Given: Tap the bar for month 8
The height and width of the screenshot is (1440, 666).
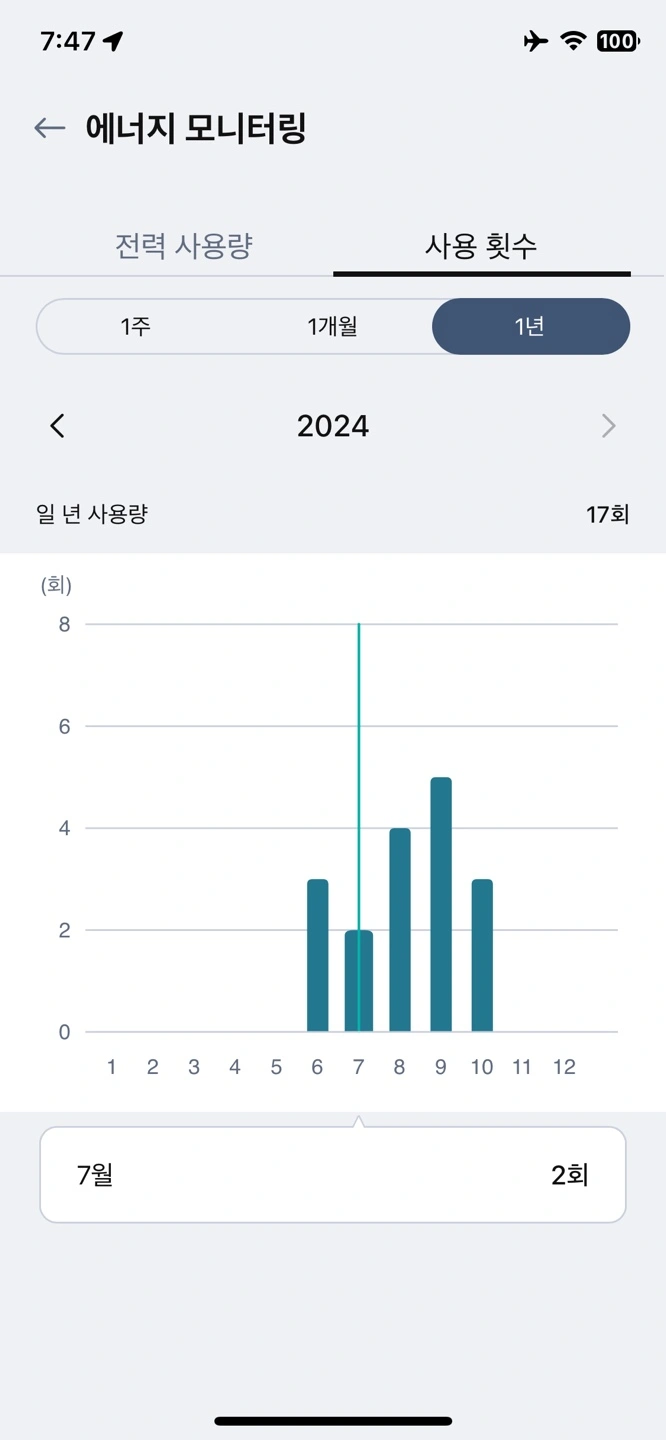Looking at the screenshot, I should tap(400, 930).
